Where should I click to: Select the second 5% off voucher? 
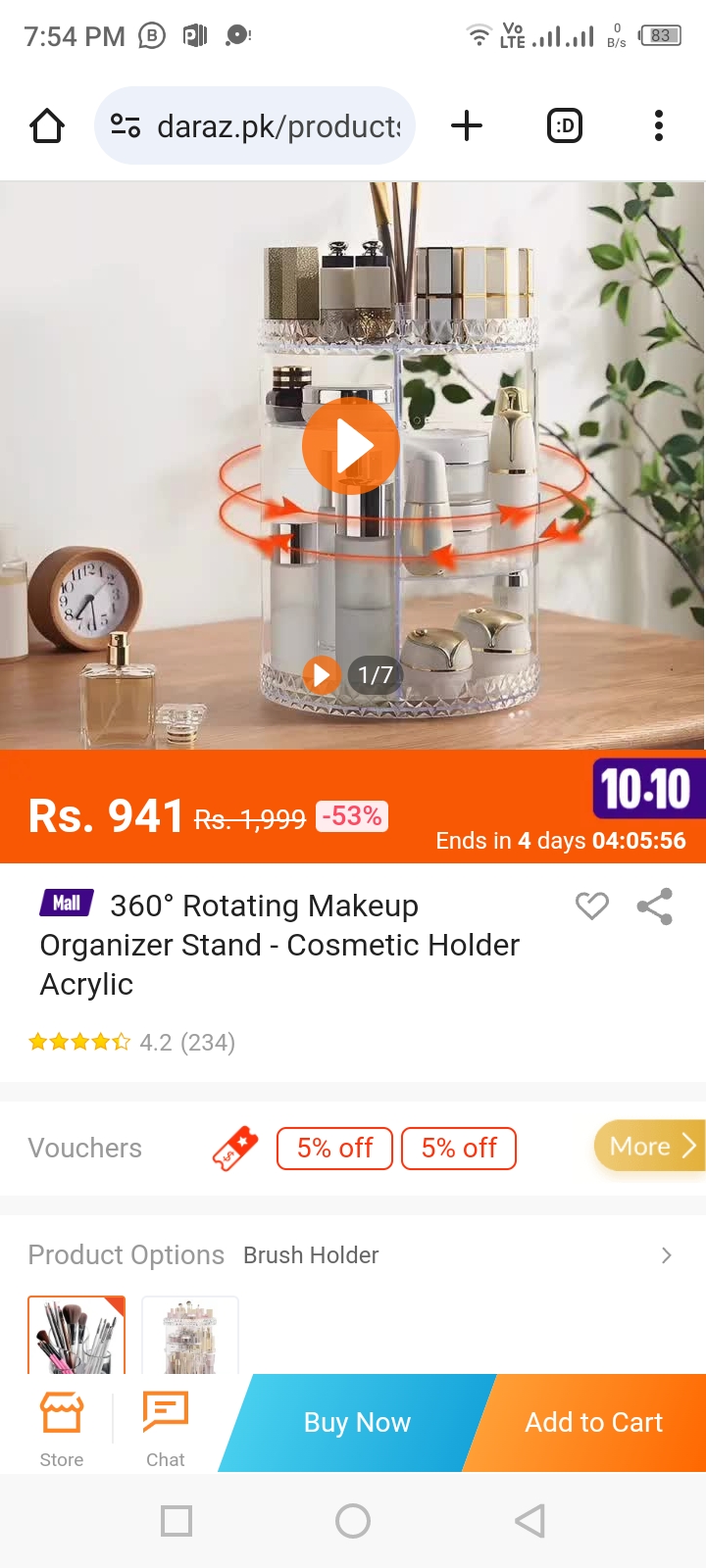tap(459, 1148)
